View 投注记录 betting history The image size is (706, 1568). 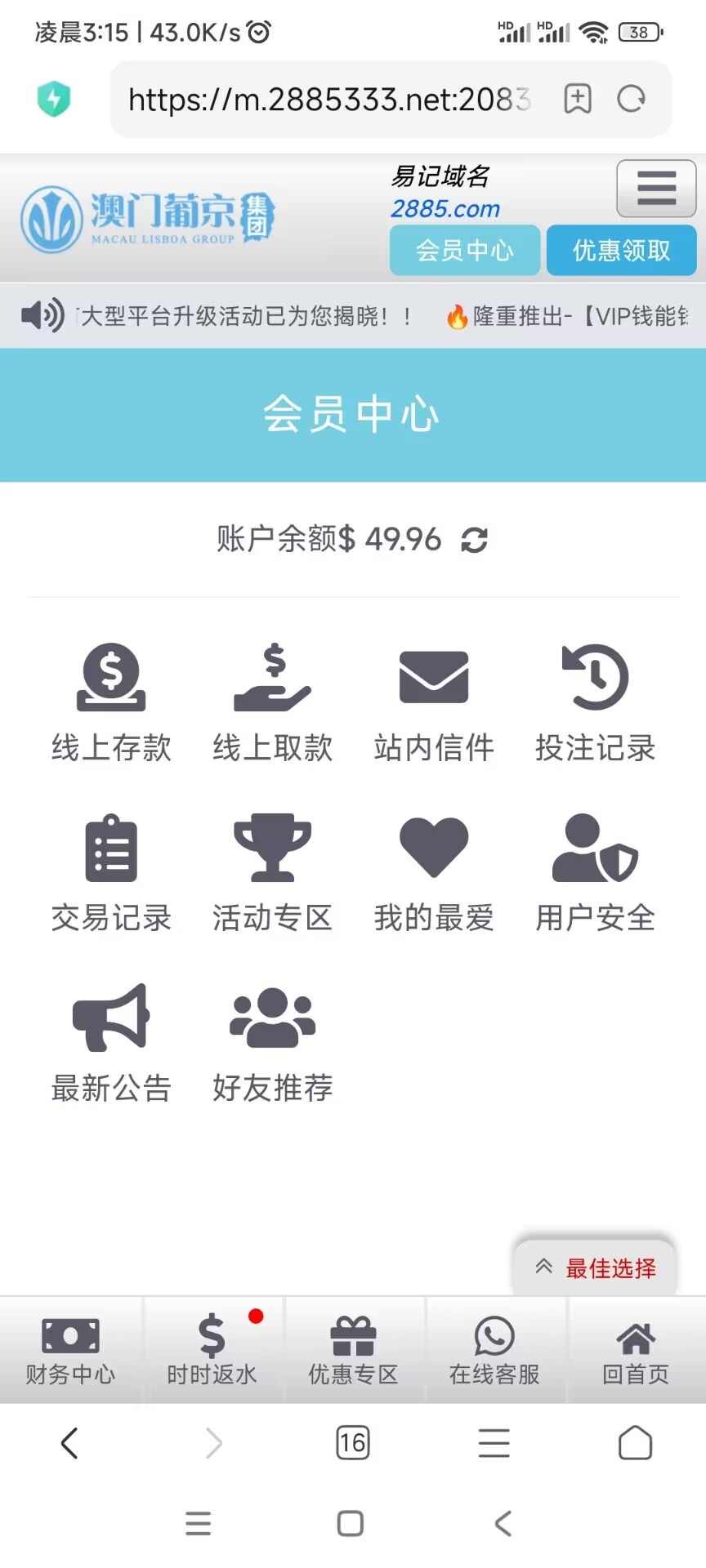(x=595, y=702)
